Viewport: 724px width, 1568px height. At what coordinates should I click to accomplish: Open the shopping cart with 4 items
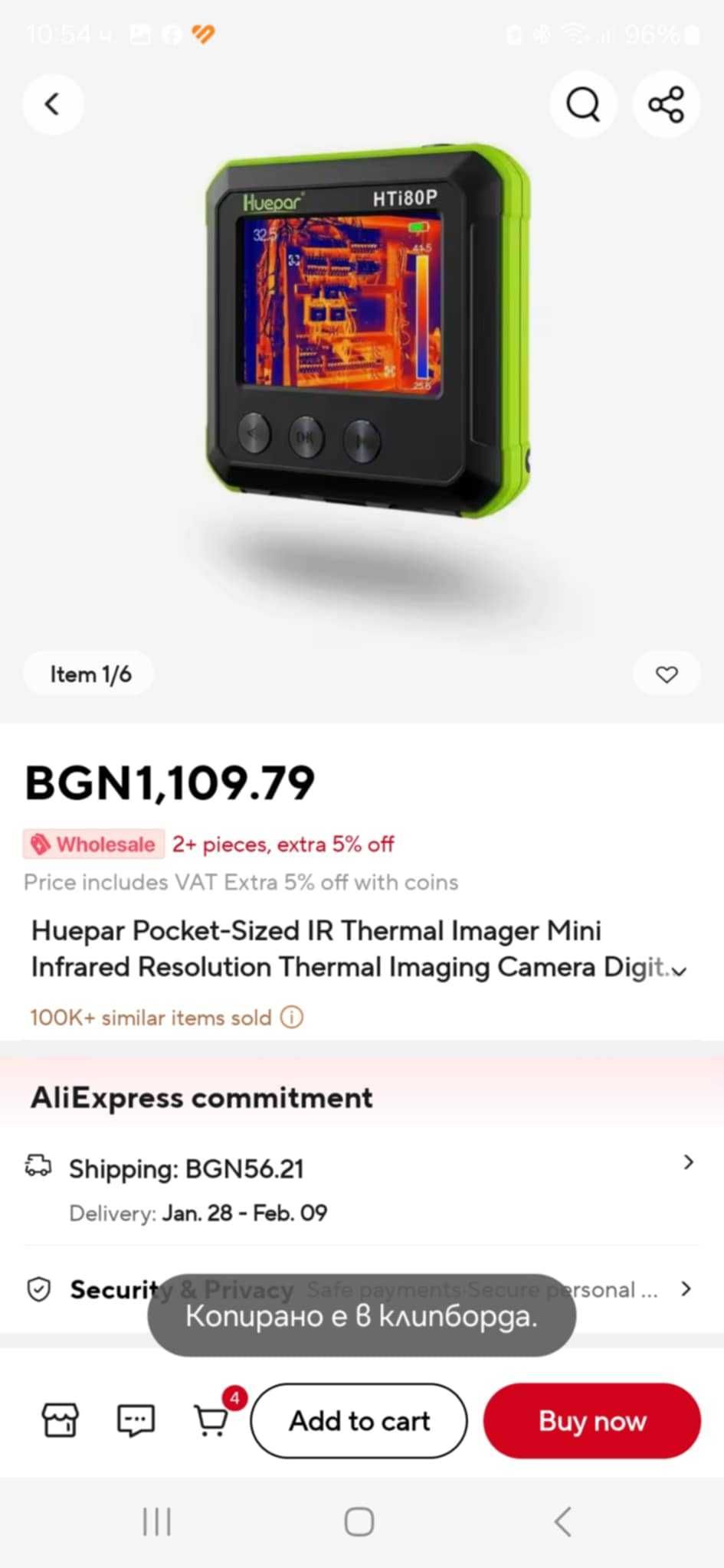(211, 1421)
